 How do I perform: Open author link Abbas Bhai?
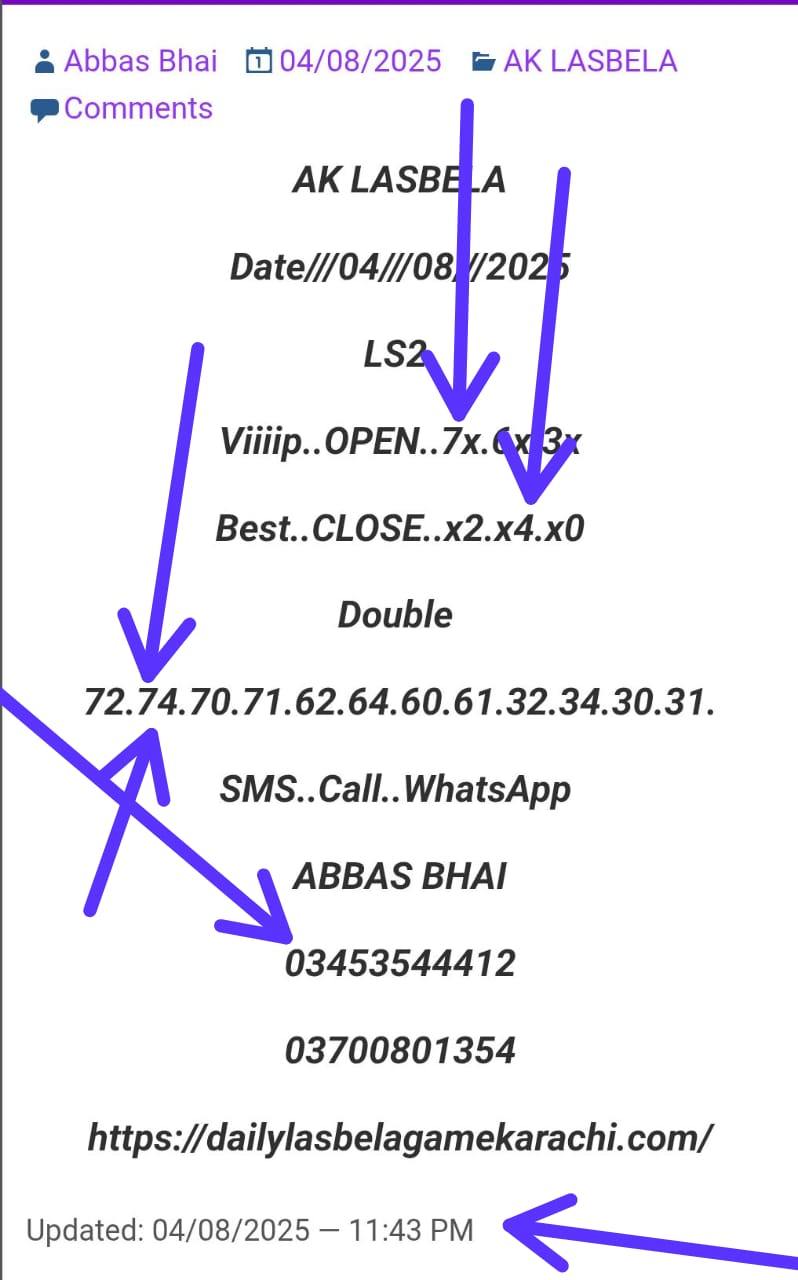pyautogui.click(x=140, y=61)
